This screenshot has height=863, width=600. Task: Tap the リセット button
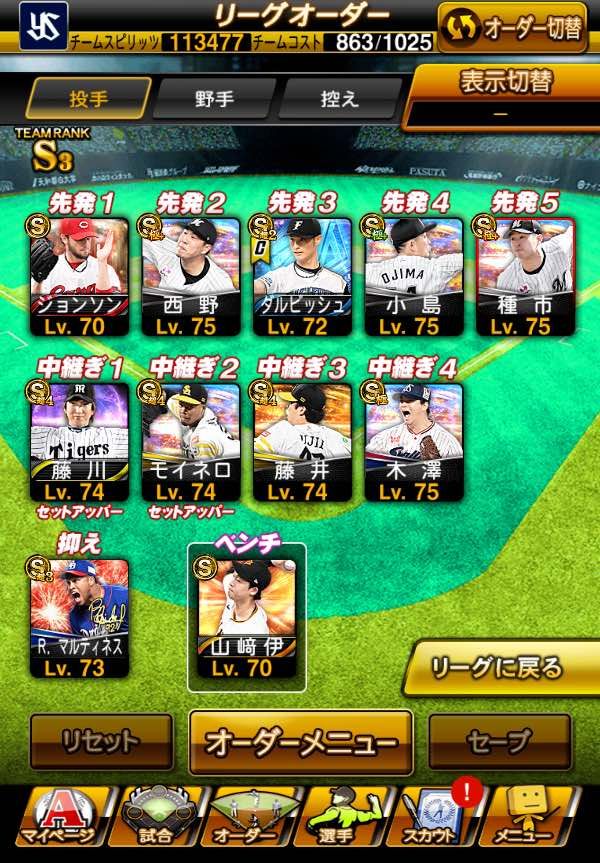100,742
